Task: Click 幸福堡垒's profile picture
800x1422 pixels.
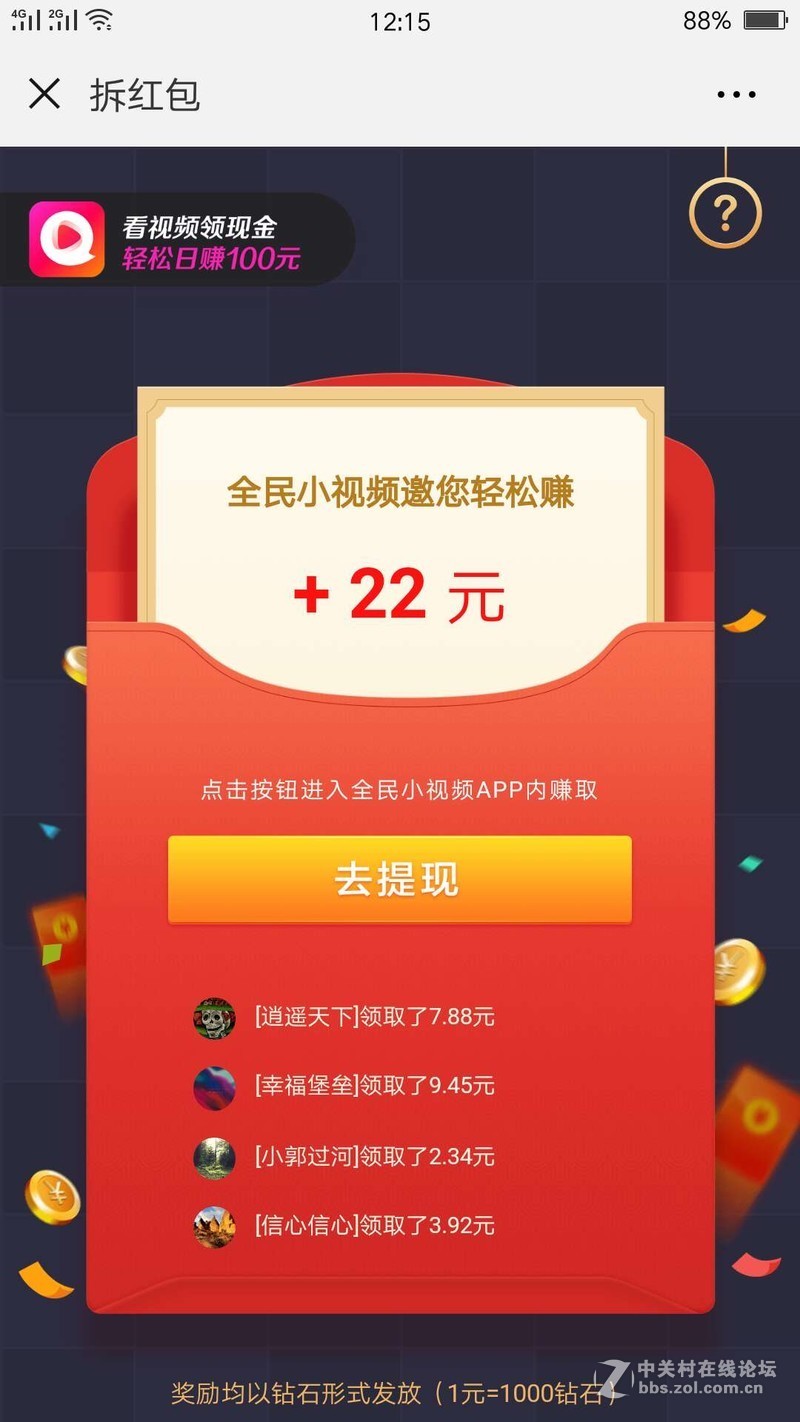Action: coord(215,1087)
